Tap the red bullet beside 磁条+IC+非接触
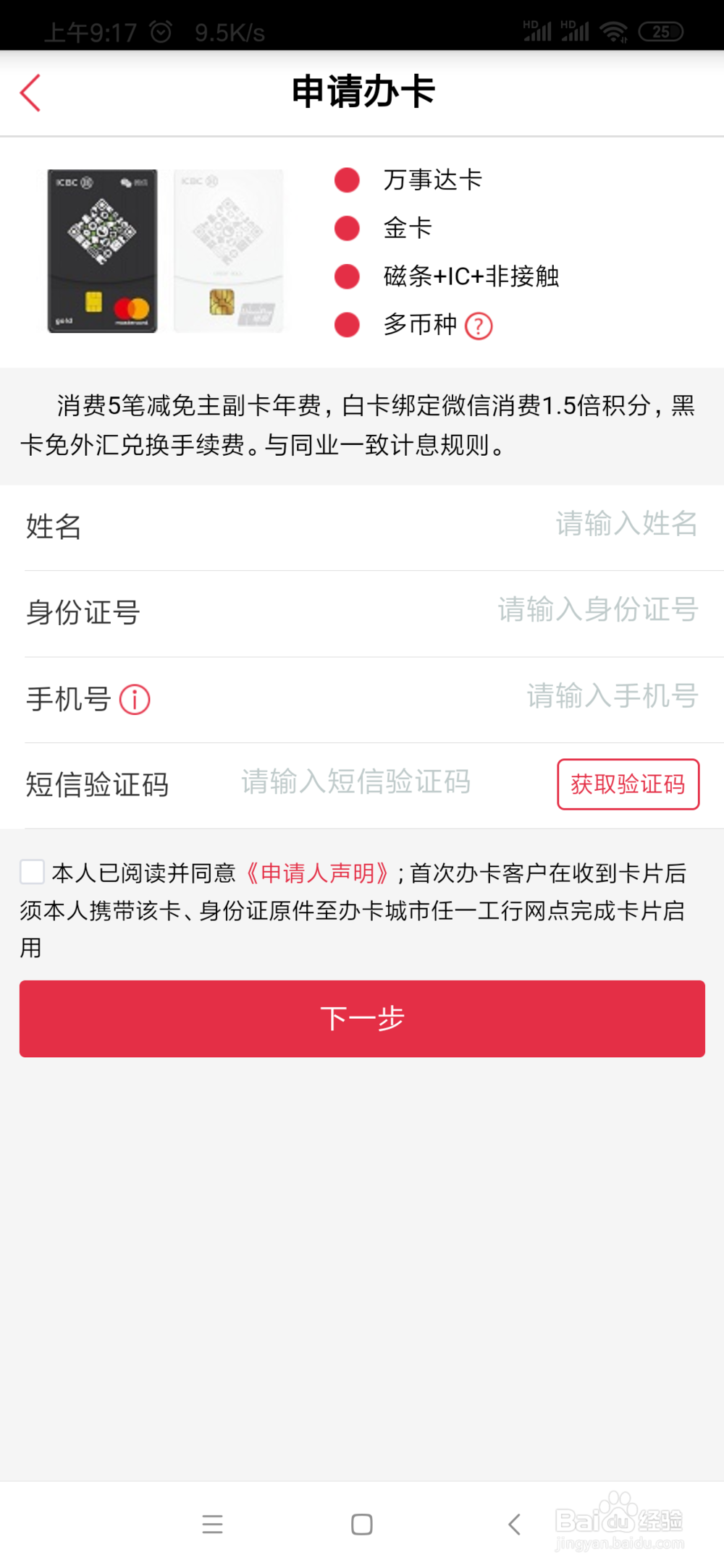This screenshot has height=1568, width=724. pos(347,277)
